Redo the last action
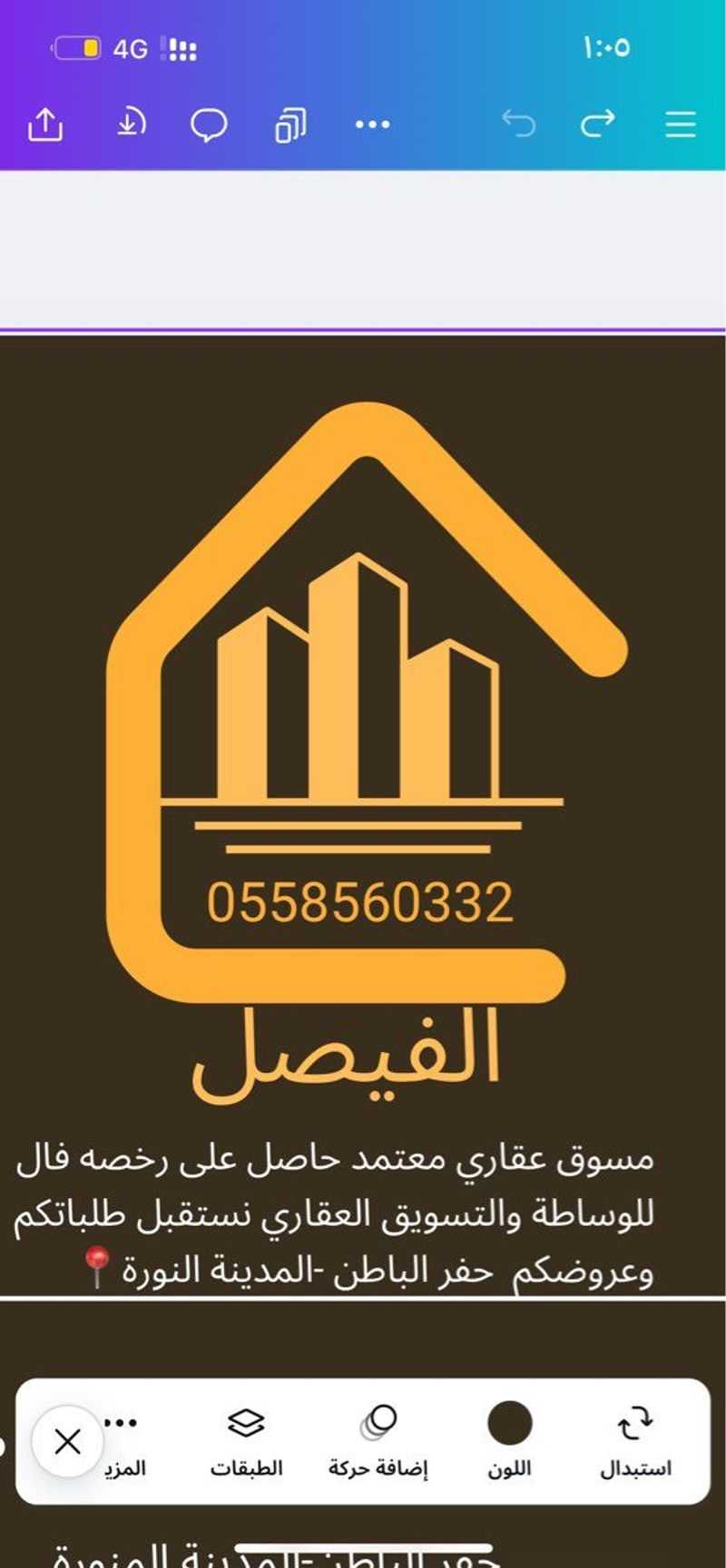The width and height of the screenshot is (726, 1568). pyautogui.click(x=598, y=123)
